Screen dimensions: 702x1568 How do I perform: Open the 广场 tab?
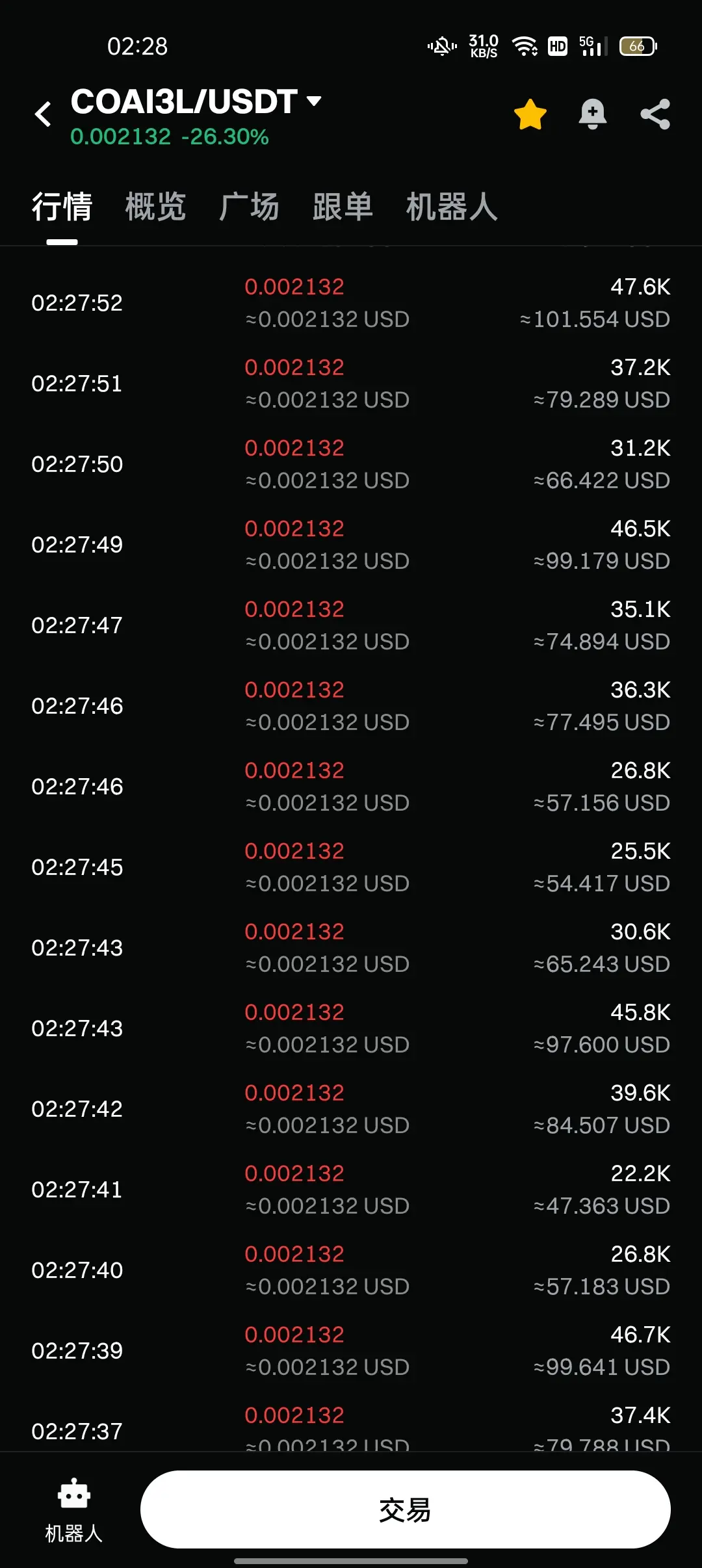click(249, 207)
